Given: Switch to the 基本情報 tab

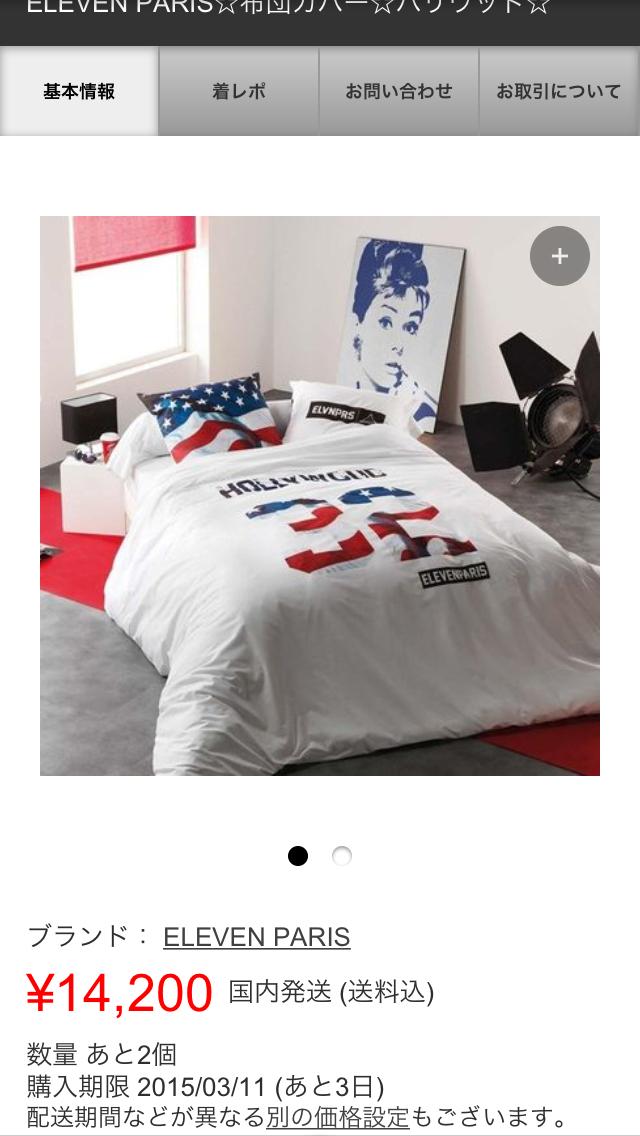Looking at the screenshot, I should [79, 91].
